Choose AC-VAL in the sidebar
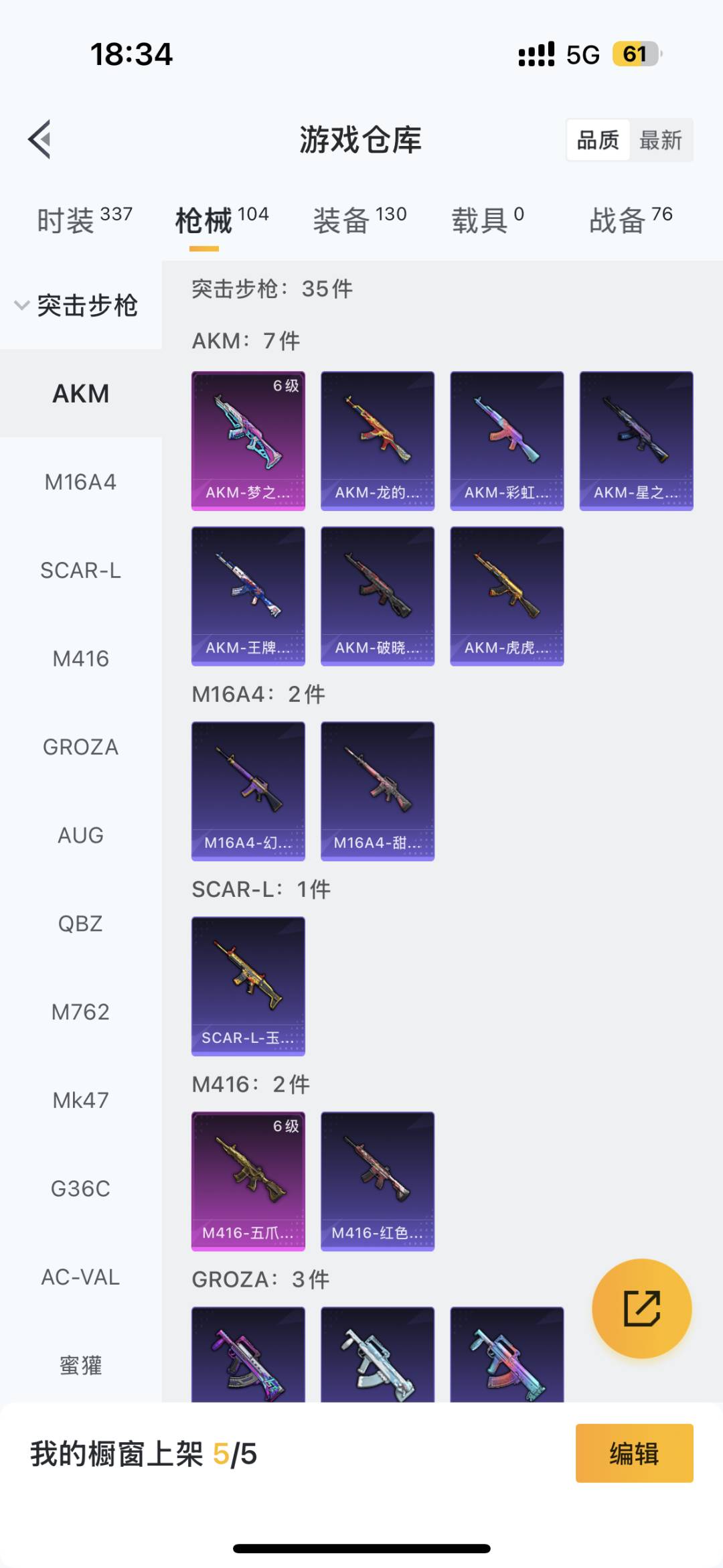 point(80,1277)
